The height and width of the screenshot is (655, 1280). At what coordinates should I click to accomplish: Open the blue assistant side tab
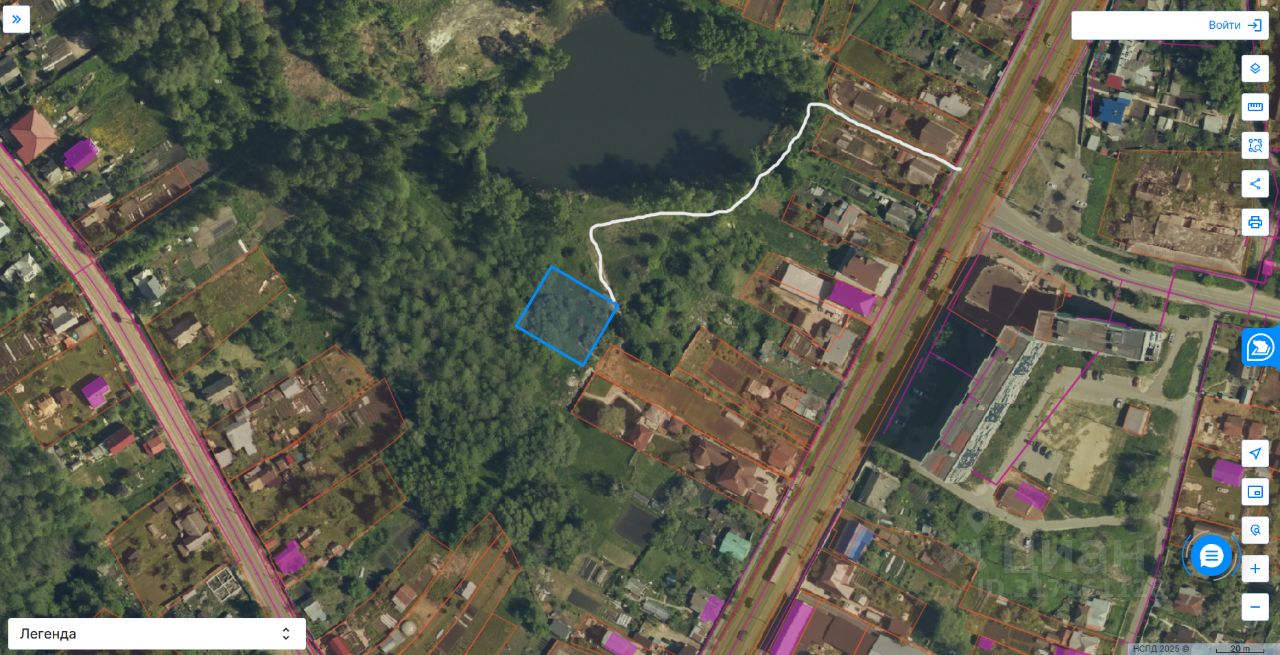pyautogui.click(x=1261, y=348)
